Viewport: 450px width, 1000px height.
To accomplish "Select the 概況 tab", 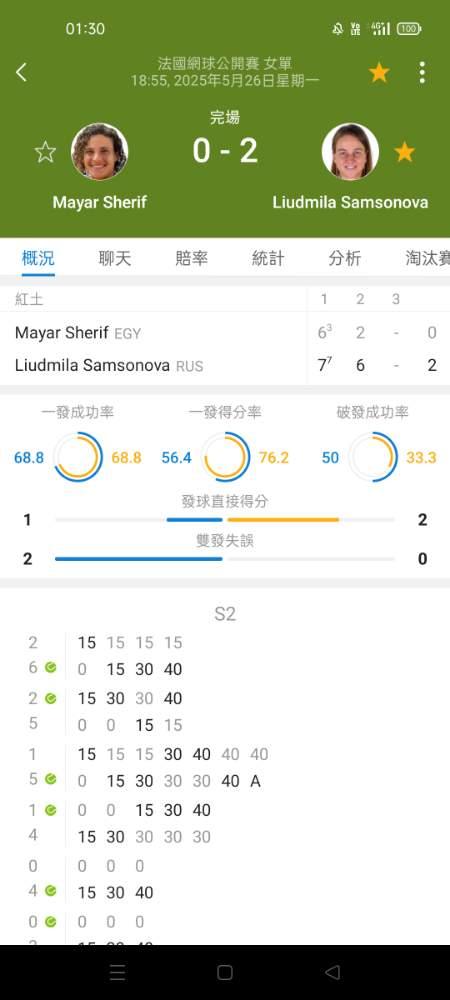I will 38,258.
